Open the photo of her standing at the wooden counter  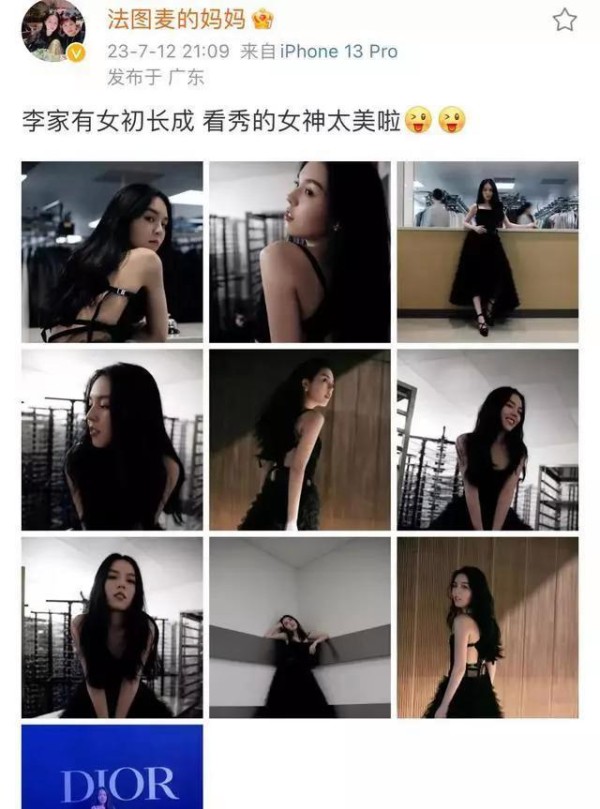point(487,252)
